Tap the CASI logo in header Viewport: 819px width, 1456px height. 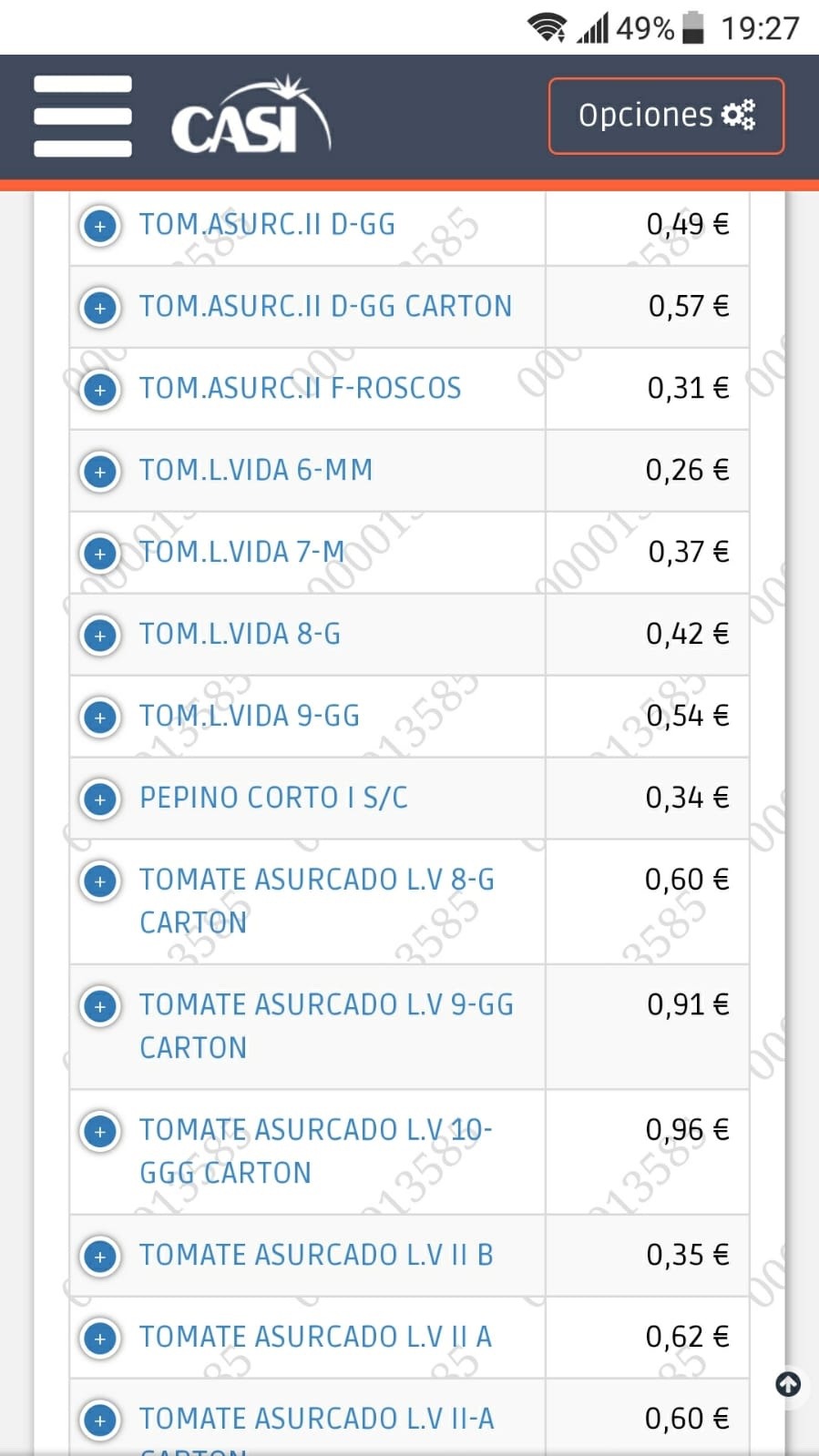point(251,115)
